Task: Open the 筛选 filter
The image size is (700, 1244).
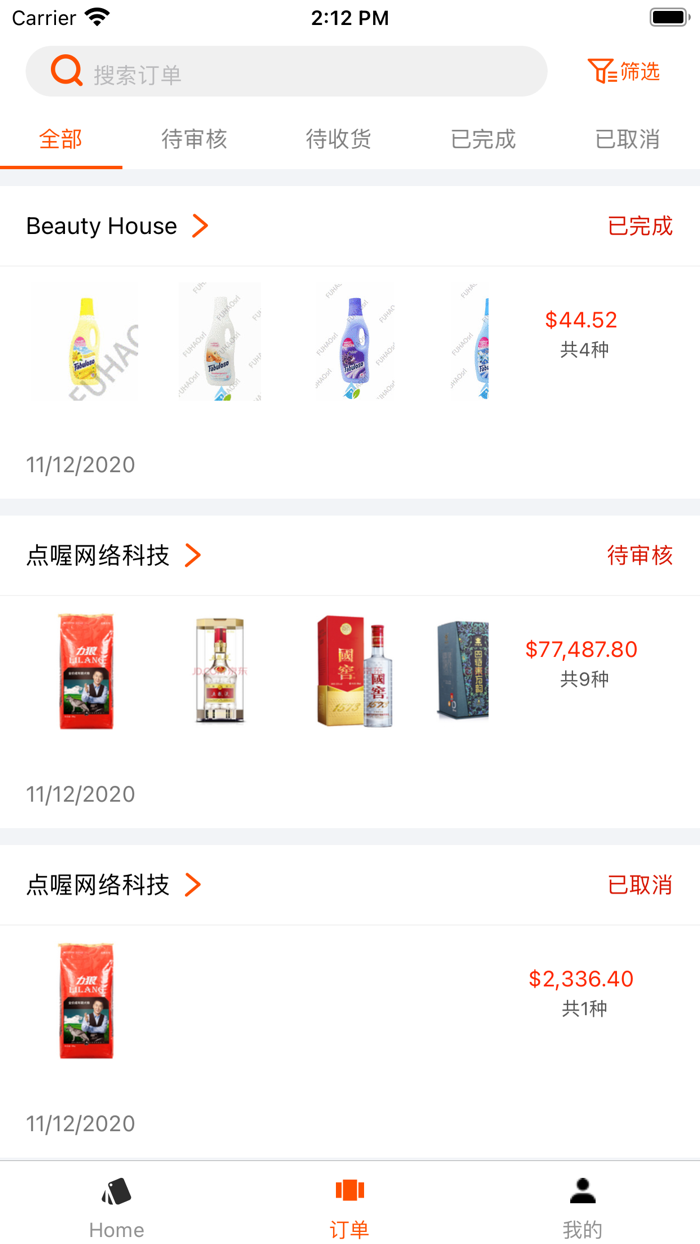Action: pyautogui.click(x=624, y=72)
